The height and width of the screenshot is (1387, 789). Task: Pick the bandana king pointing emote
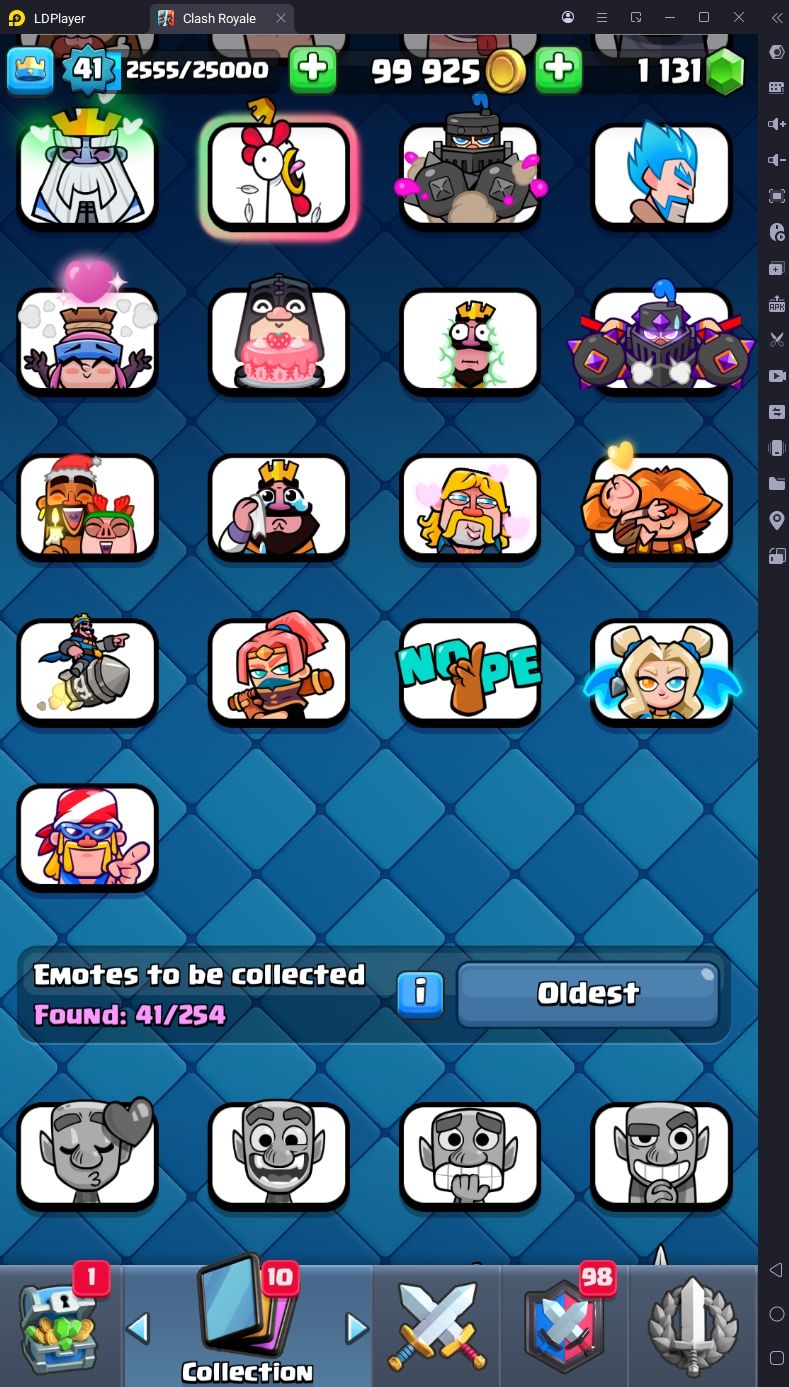tap(87, 837)
